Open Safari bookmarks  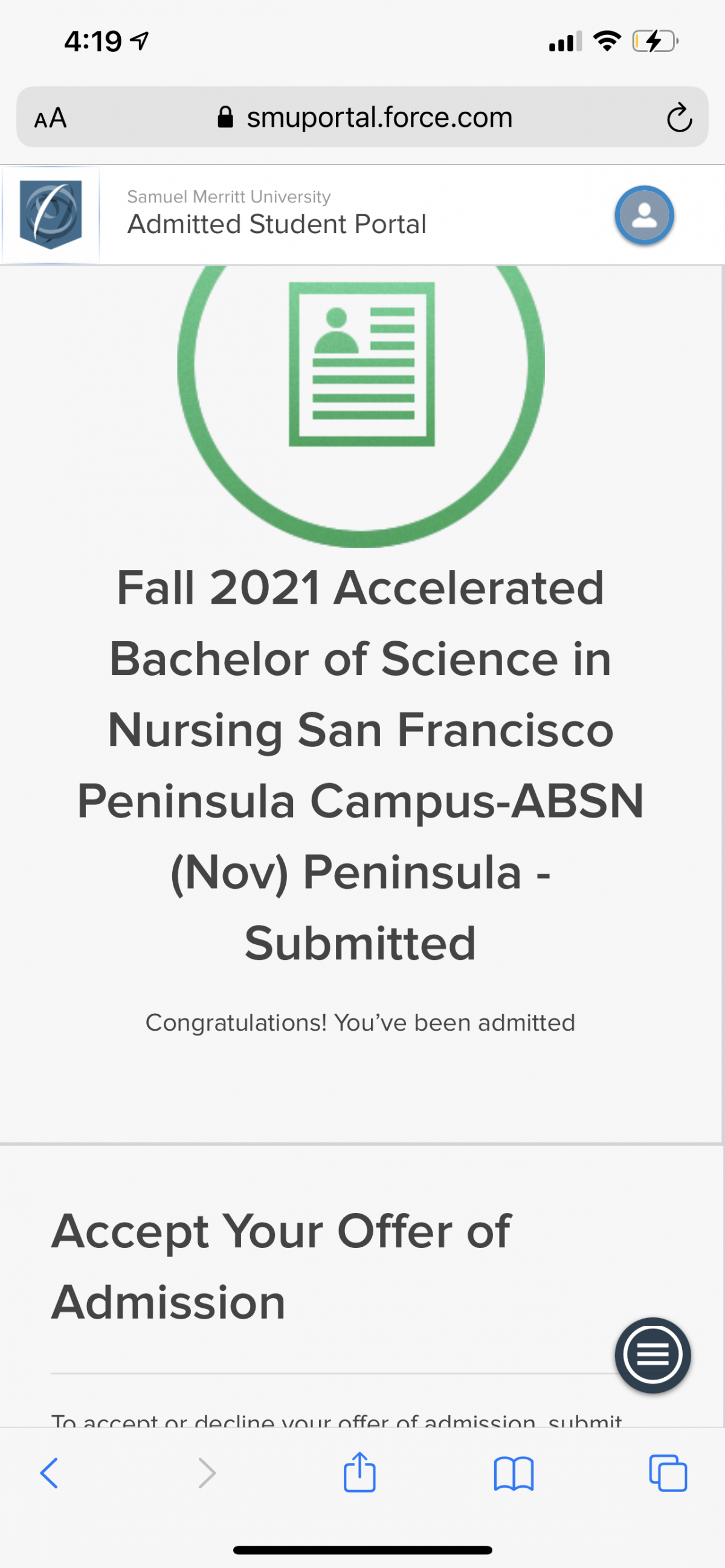(x=514, y=1474)
